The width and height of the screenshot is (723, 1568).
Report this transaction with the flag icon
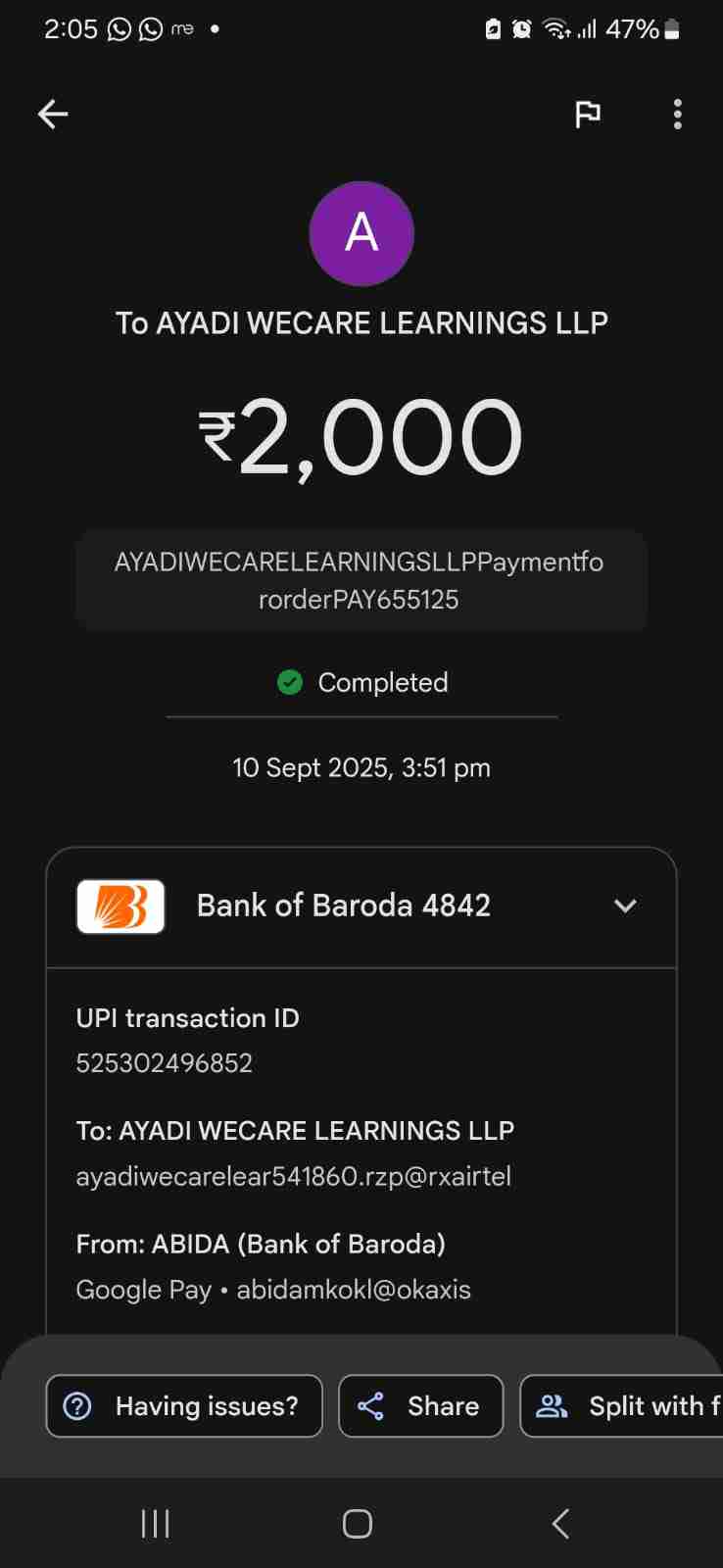click(x=588, y=115)
